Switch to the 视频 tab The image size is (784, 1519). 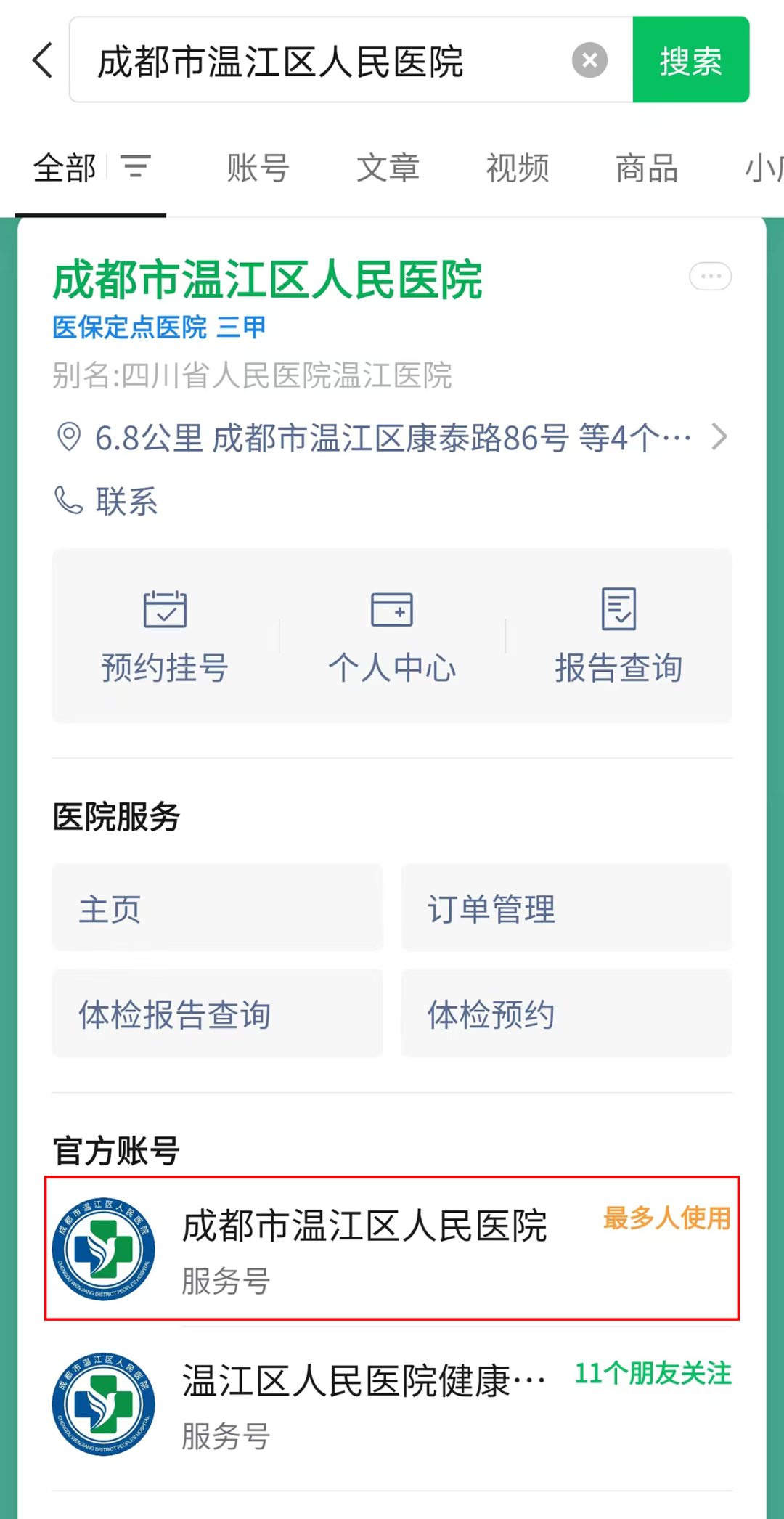coord(518,168)
